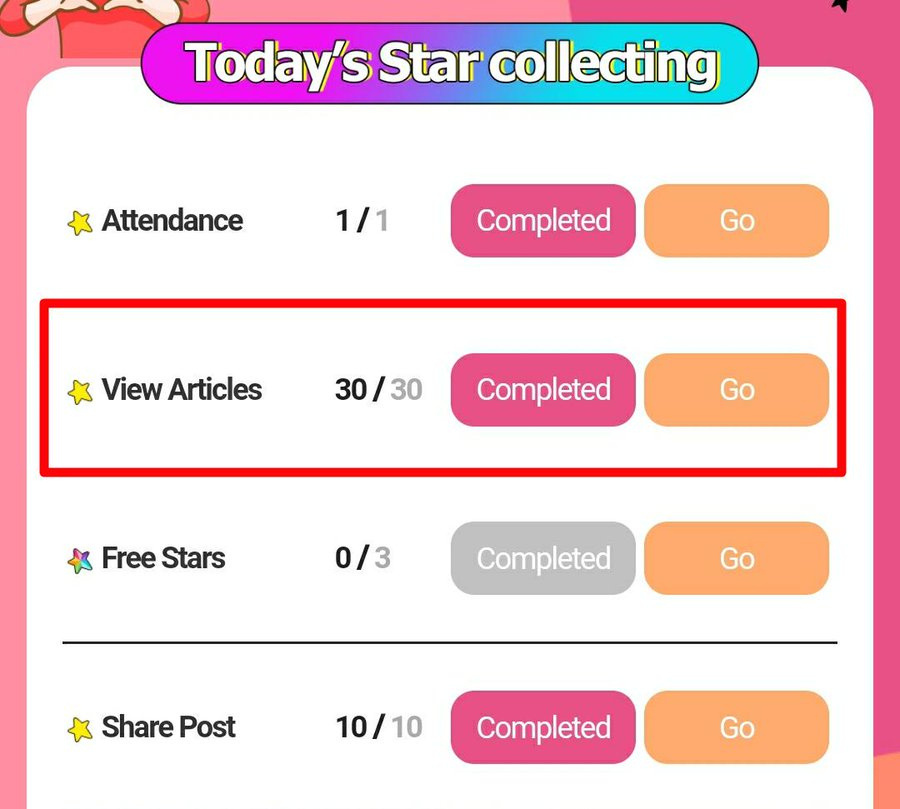Open View Articles with its Go button
The height and width of the screenshot is (809, 900).
(736, 390)
